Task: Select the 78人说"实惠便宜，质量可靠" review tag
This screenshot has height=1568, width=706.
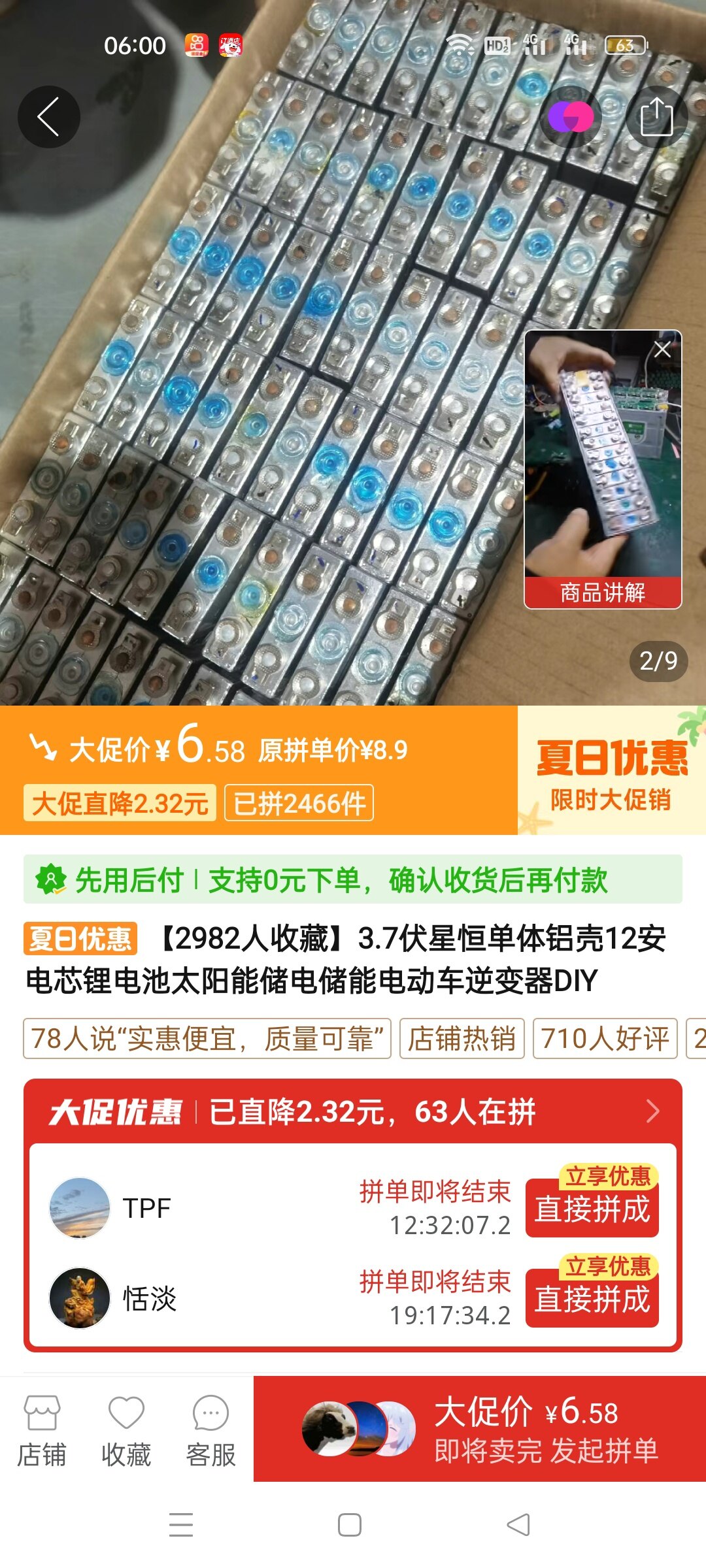Action: pos(207,1038)
